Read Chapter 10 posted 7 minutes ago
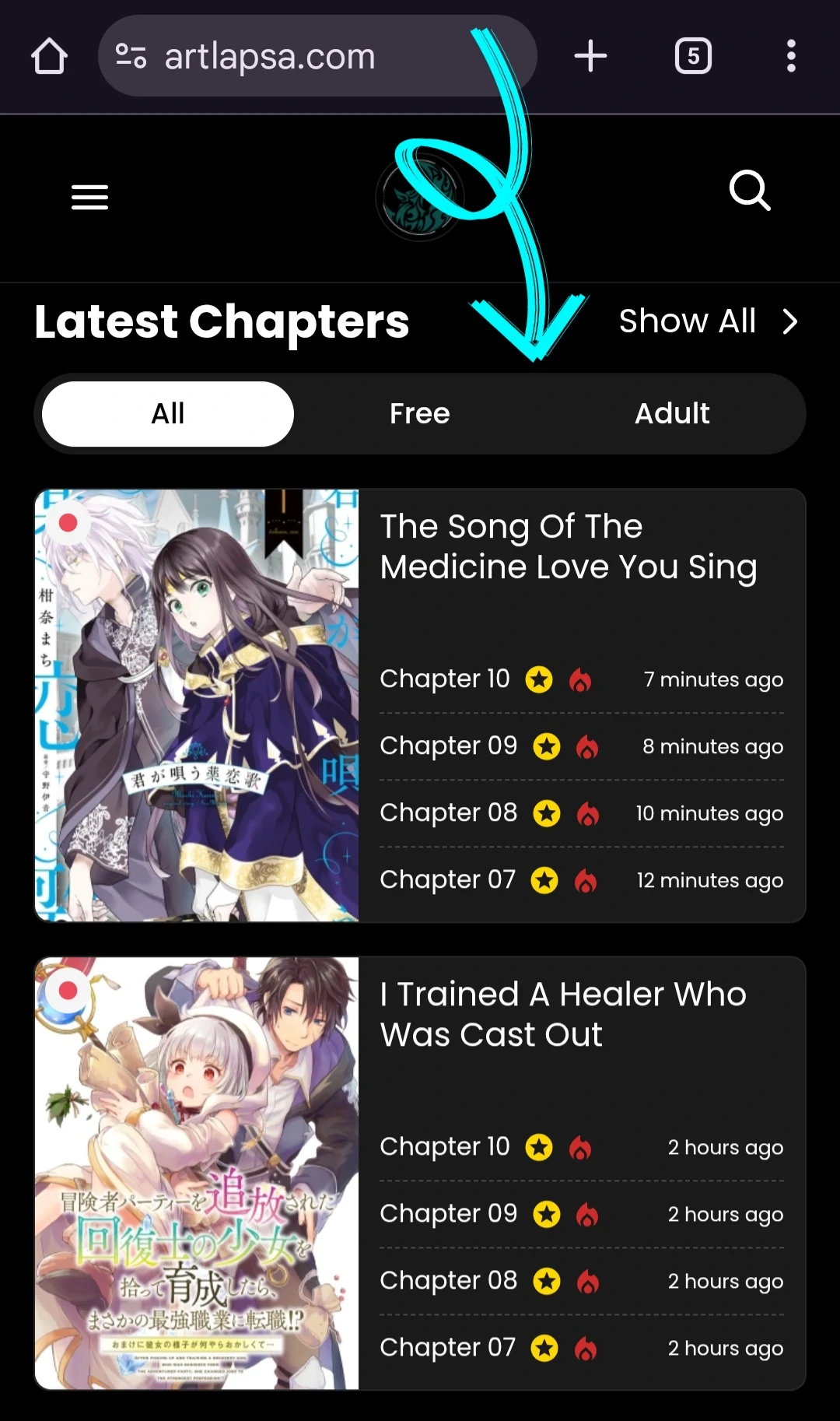Viewport: 840px width, 1421px height. coord(445,679)
